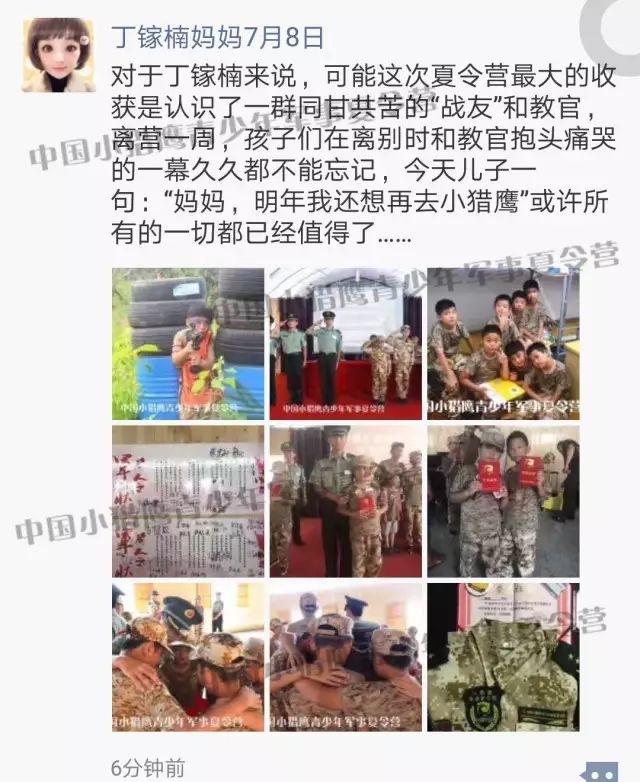Open 丁镓楠妈妈's profile avatar
The width and height of the screenshot is (640, 782).
(58, 55)
